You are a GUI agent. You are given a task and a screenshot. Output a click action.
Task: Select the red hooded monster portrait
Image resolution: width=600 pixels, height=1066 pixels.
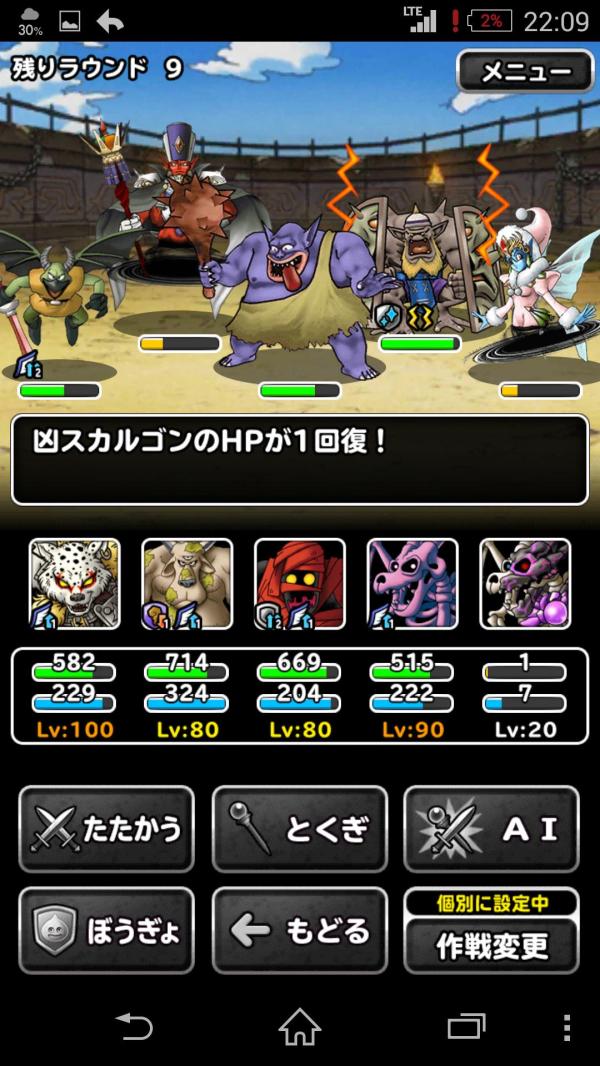coord(300,584)
